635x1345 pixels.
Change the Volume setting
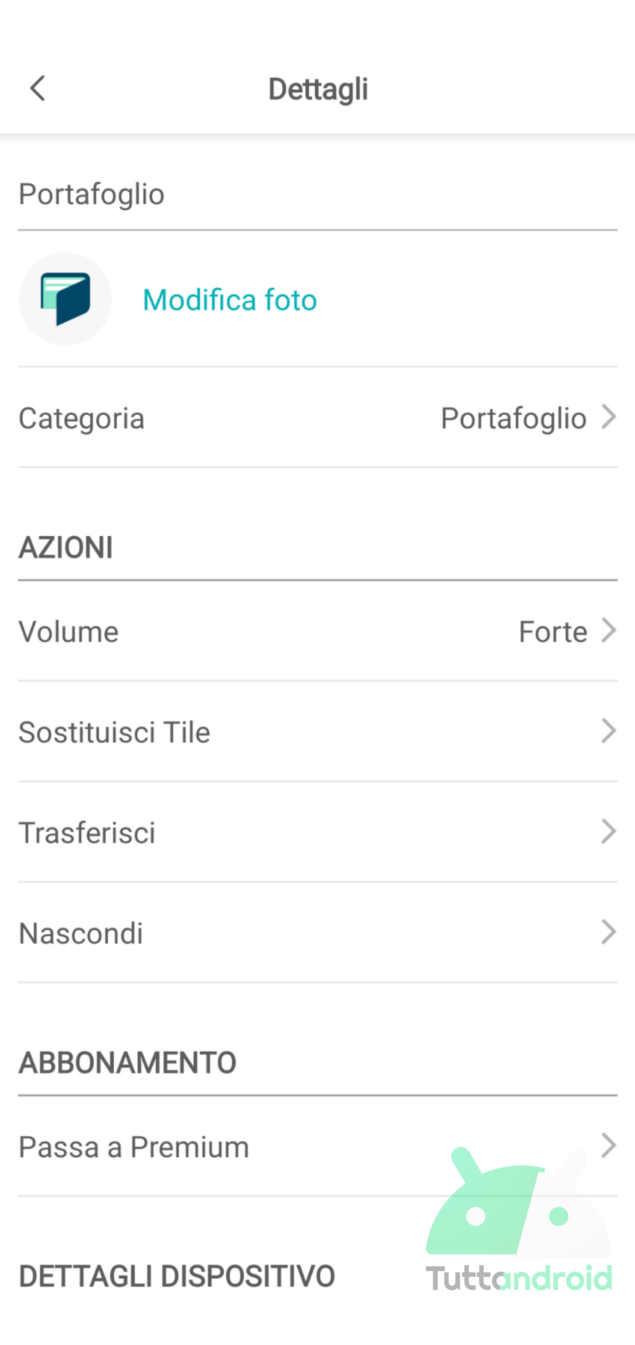[317, 632]
